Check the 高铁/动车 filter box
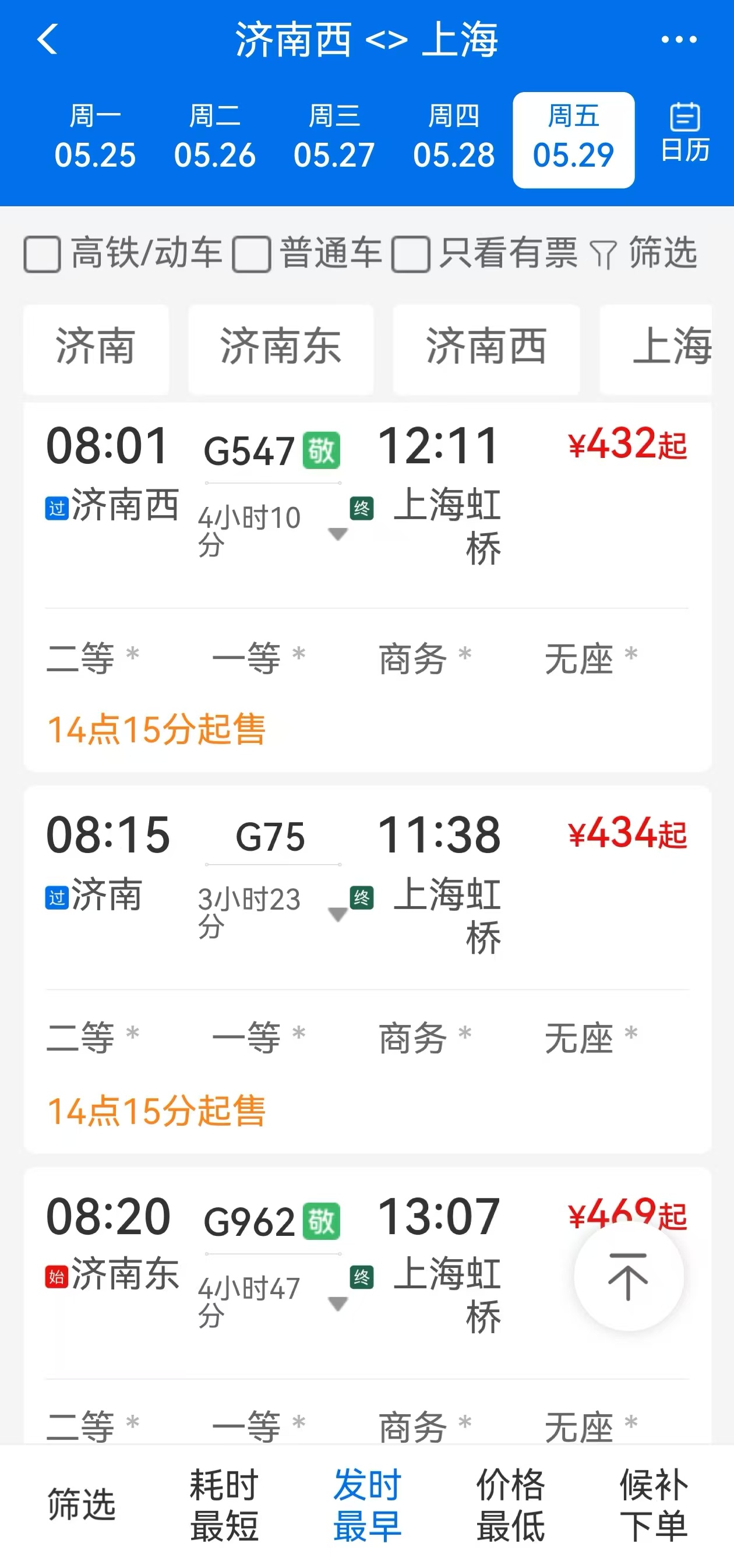734x1568 pixels. pyautogui.click(x=42, y=254)
